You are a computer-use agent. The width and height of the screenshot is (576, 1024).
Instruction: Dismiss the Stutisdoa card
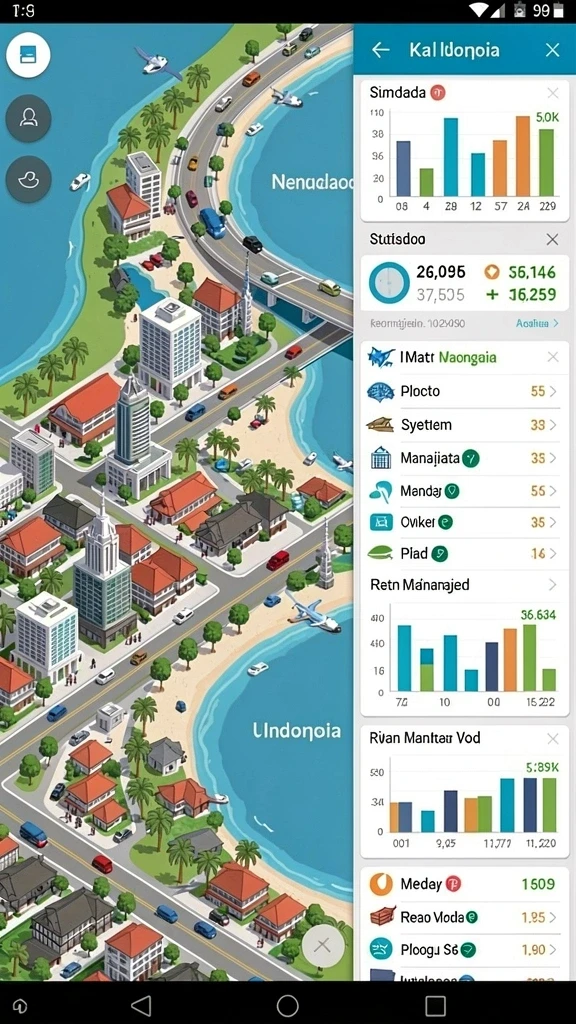pos(552,240)
